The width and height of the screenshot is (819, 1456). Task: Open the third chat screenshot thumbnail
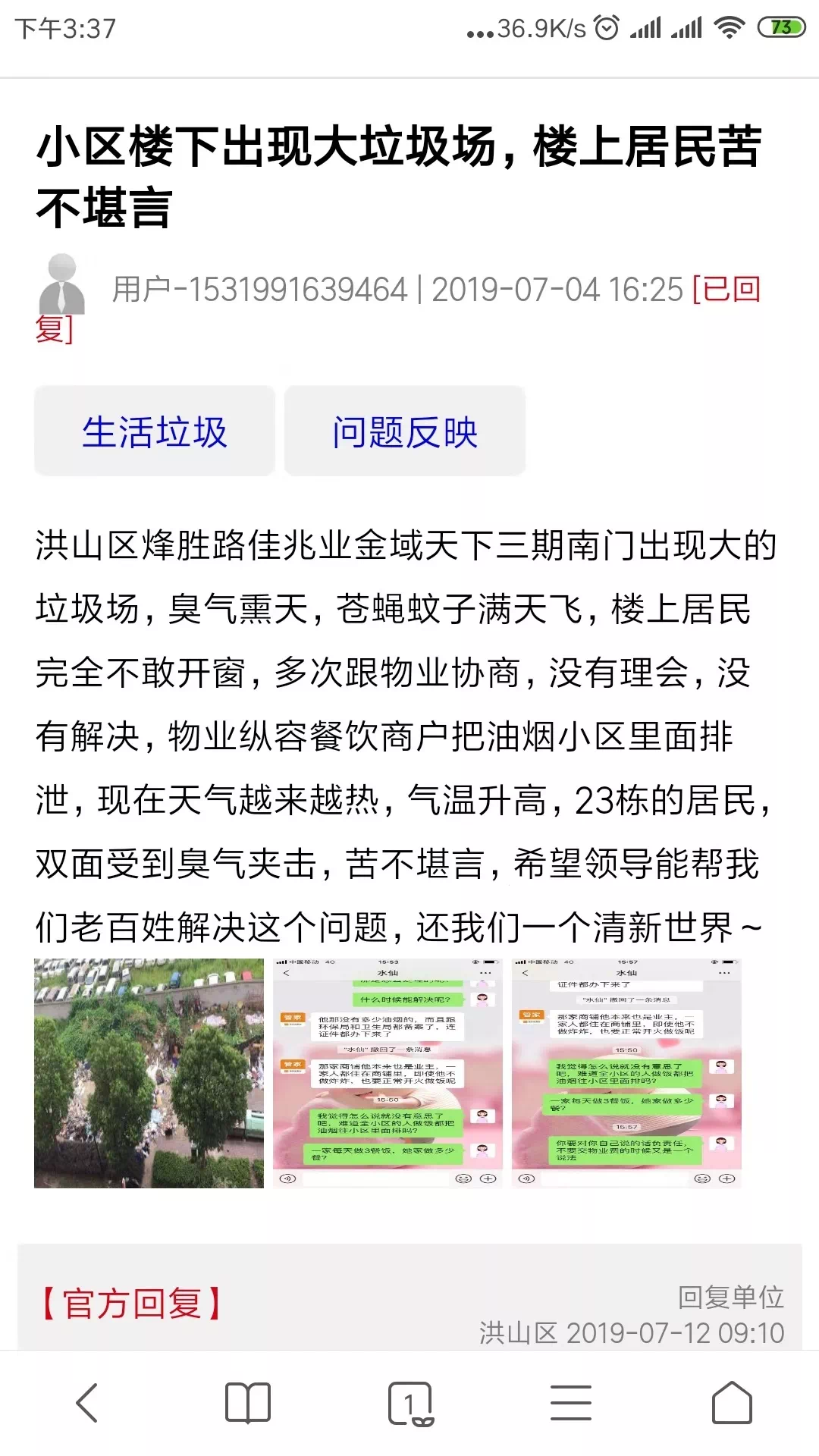(x=626, y=1073)
